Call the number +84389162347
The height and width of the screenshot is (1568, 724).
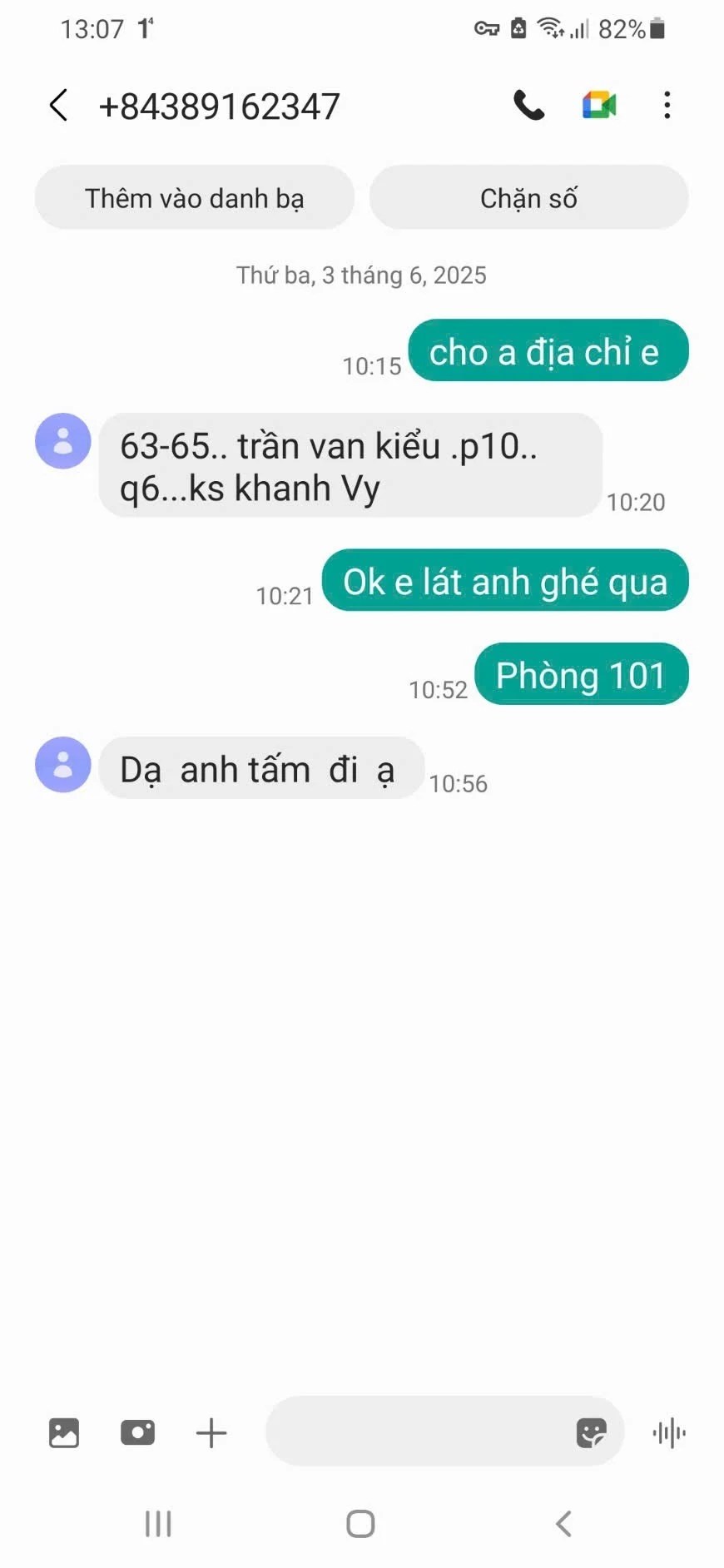tap(528, 106)
